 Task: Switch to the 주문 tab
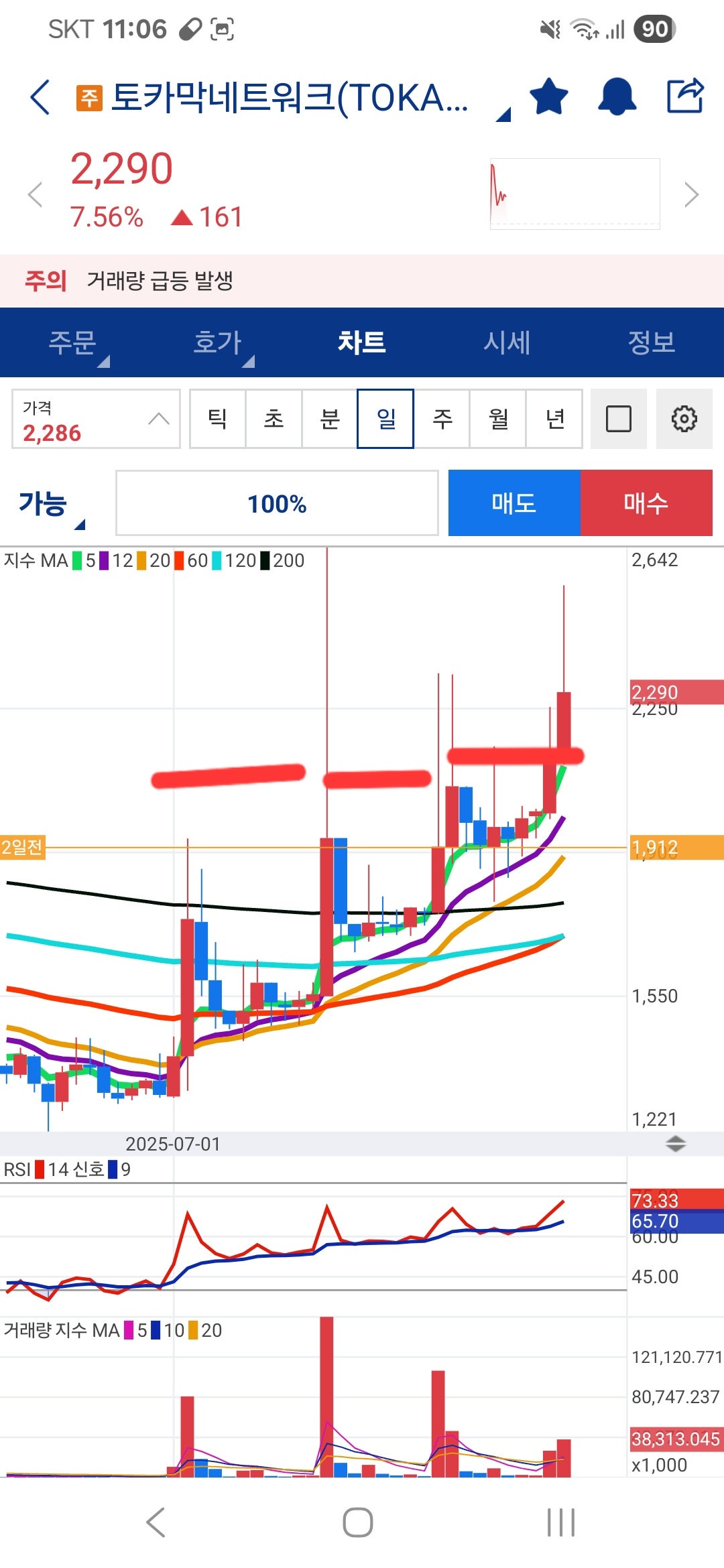pyautogui.click(x=72, y=342)
